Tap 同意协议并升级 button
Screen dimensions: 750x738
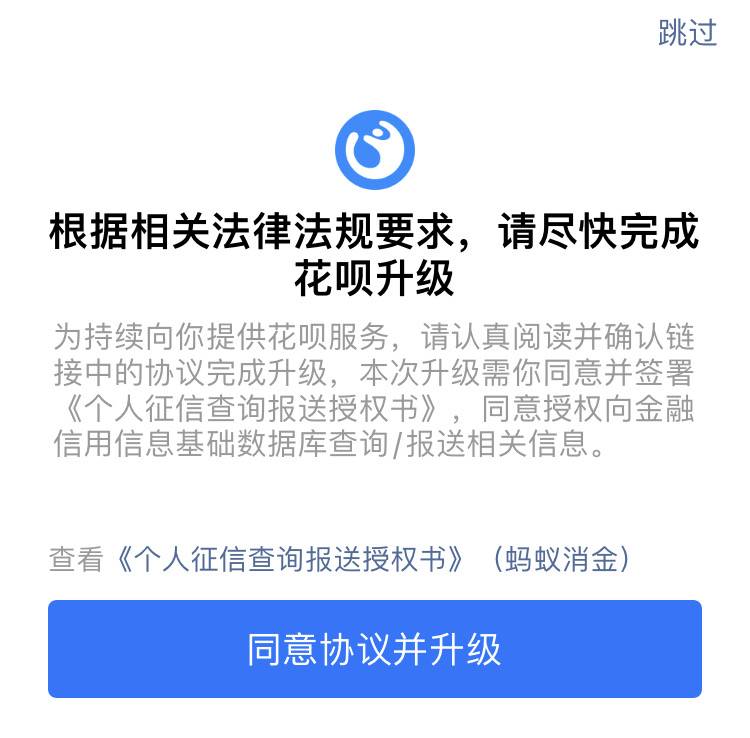pos(374,649)
